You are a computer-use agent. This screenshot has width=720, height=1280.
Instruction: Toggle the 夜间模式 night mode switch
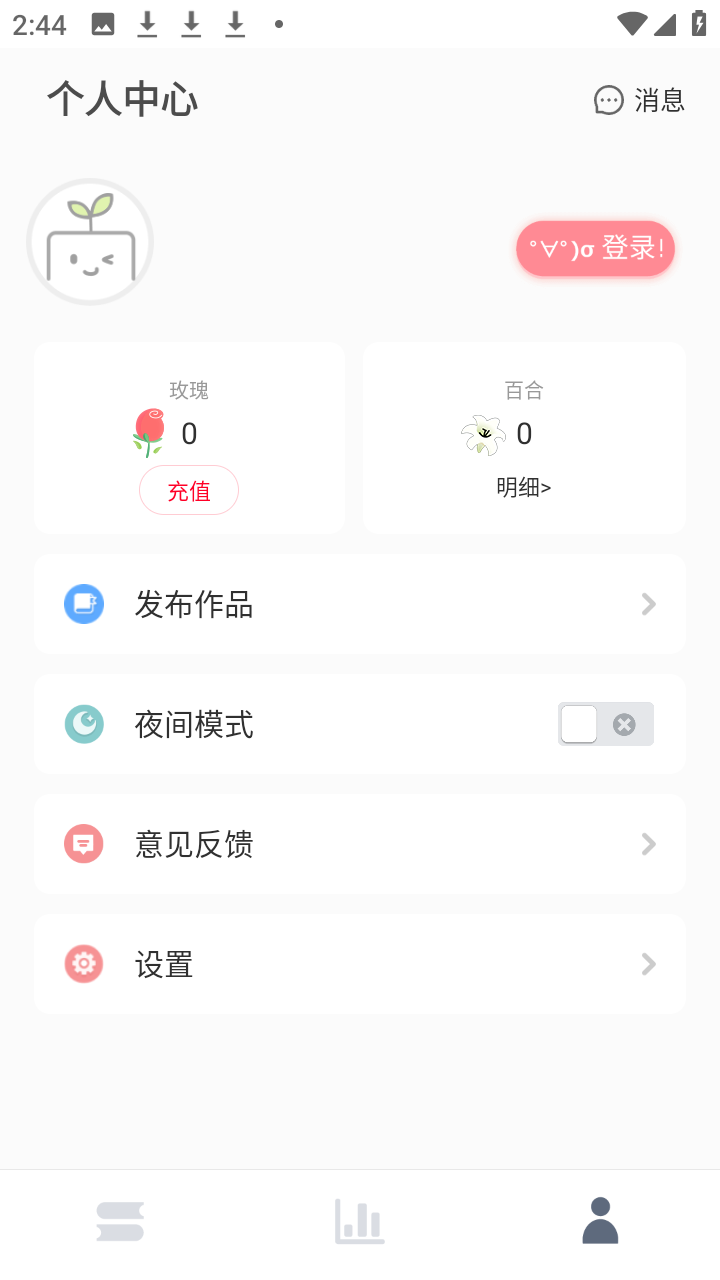click(x=578, y=723)
